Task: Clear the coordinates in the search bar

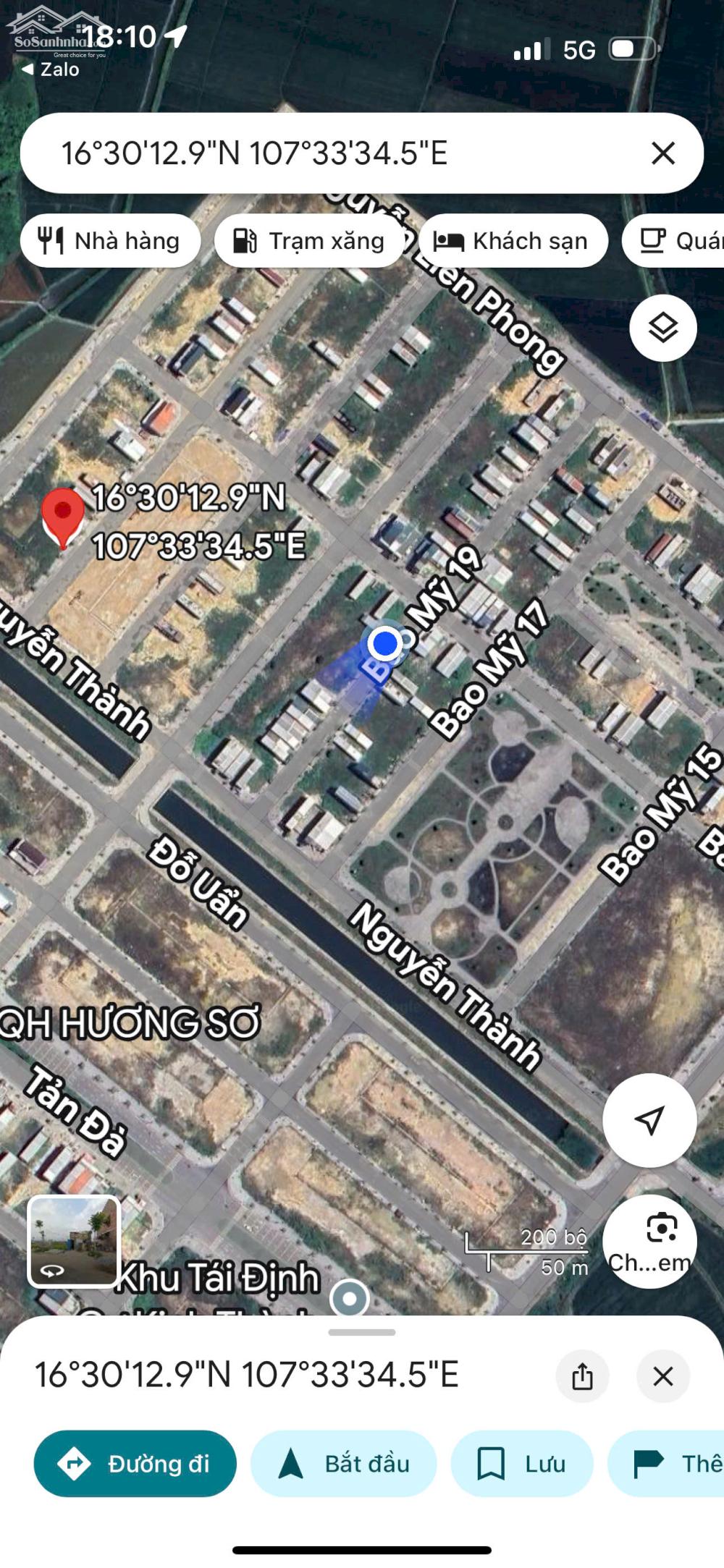Action: point(662,153)
